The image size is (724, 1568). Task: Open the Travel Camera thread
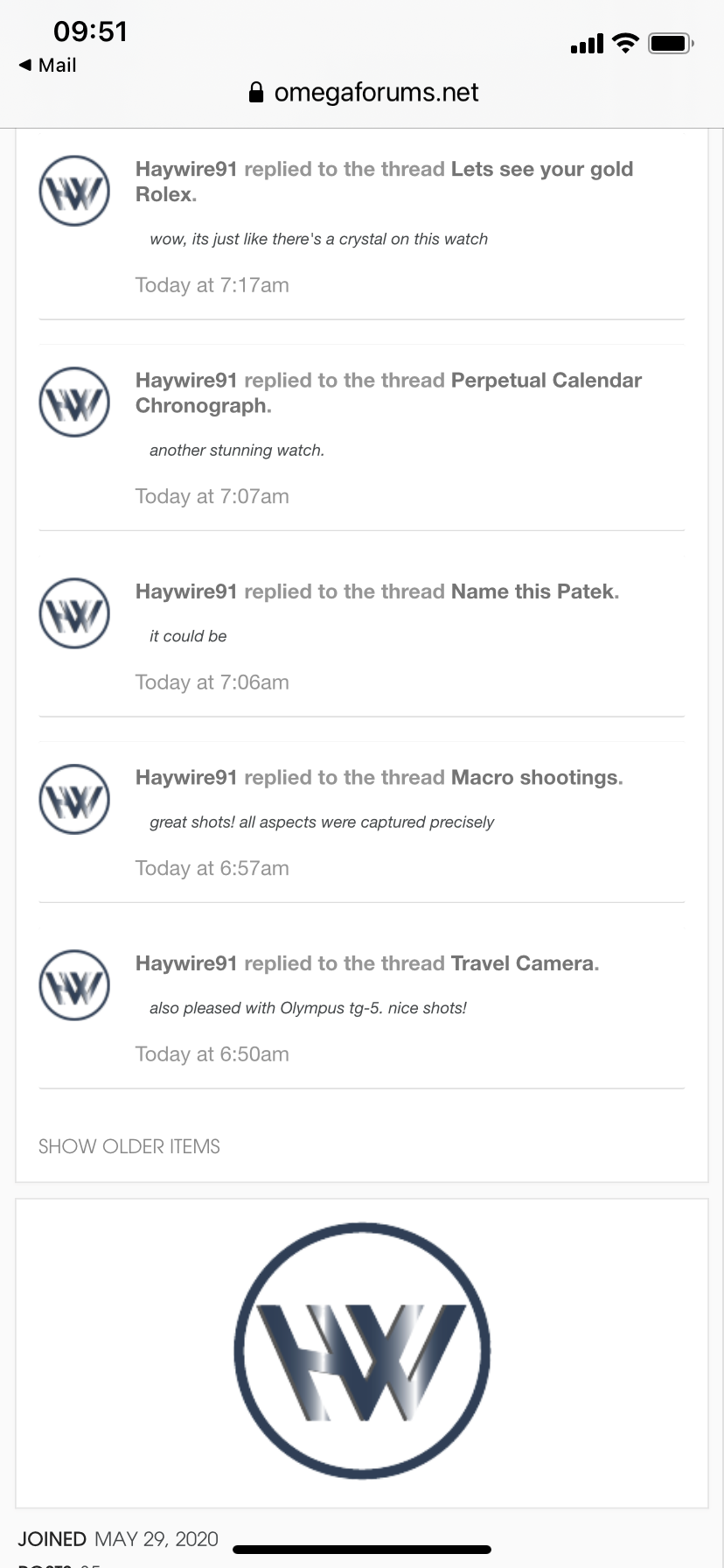click(x=523, y=964)
